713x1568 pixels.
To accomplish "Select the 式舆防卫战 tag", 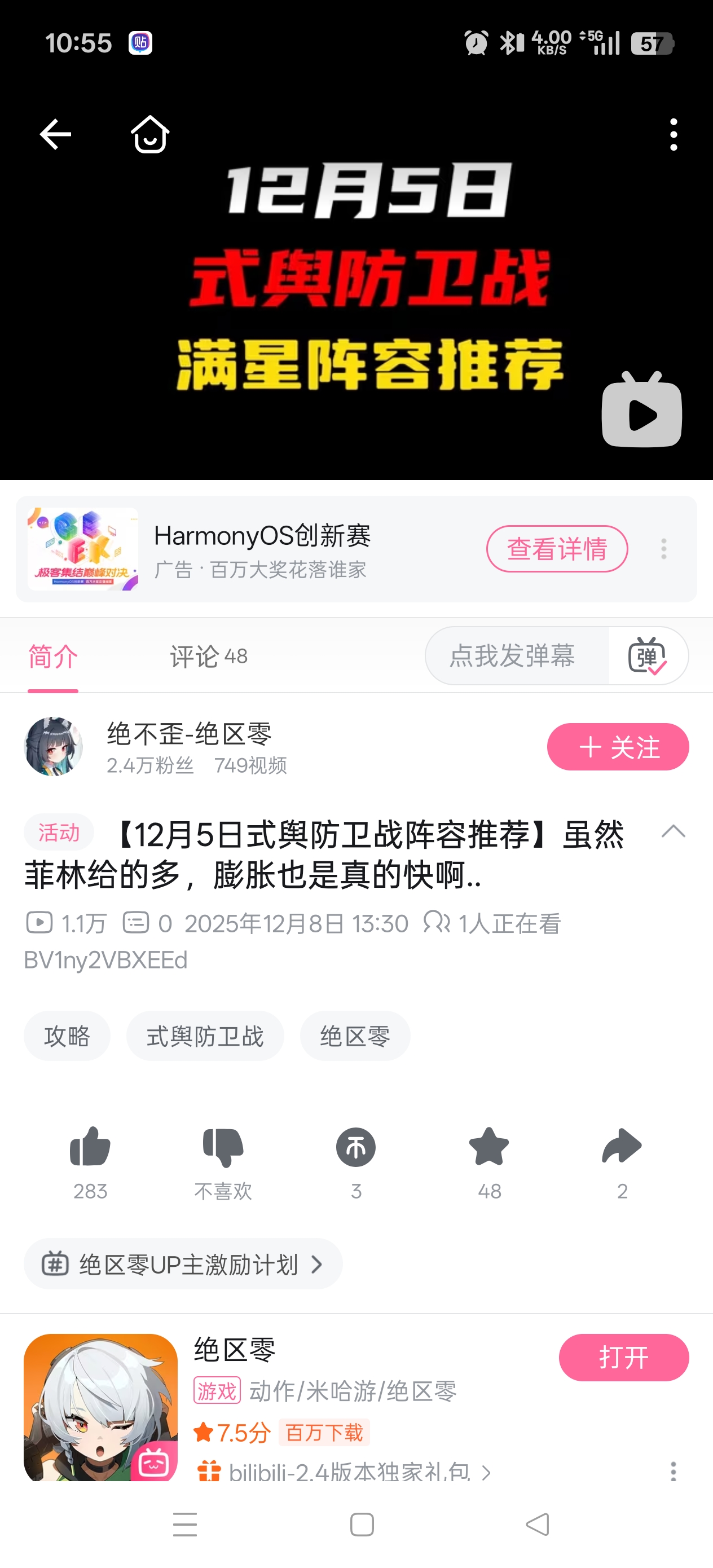I will coord(205,1036).
